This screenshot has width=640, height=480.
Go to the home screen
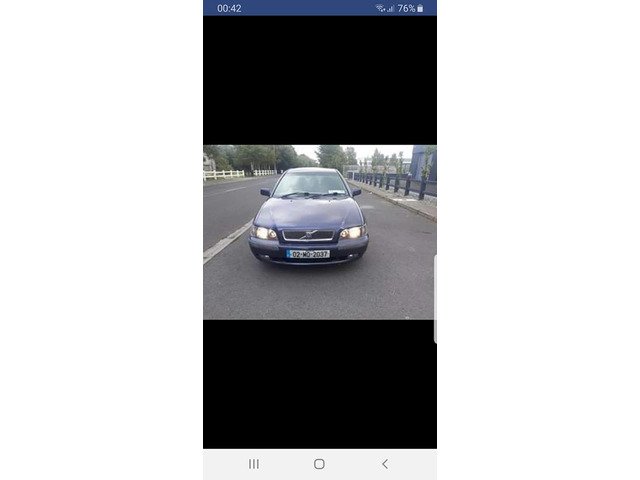click(319, 464)
